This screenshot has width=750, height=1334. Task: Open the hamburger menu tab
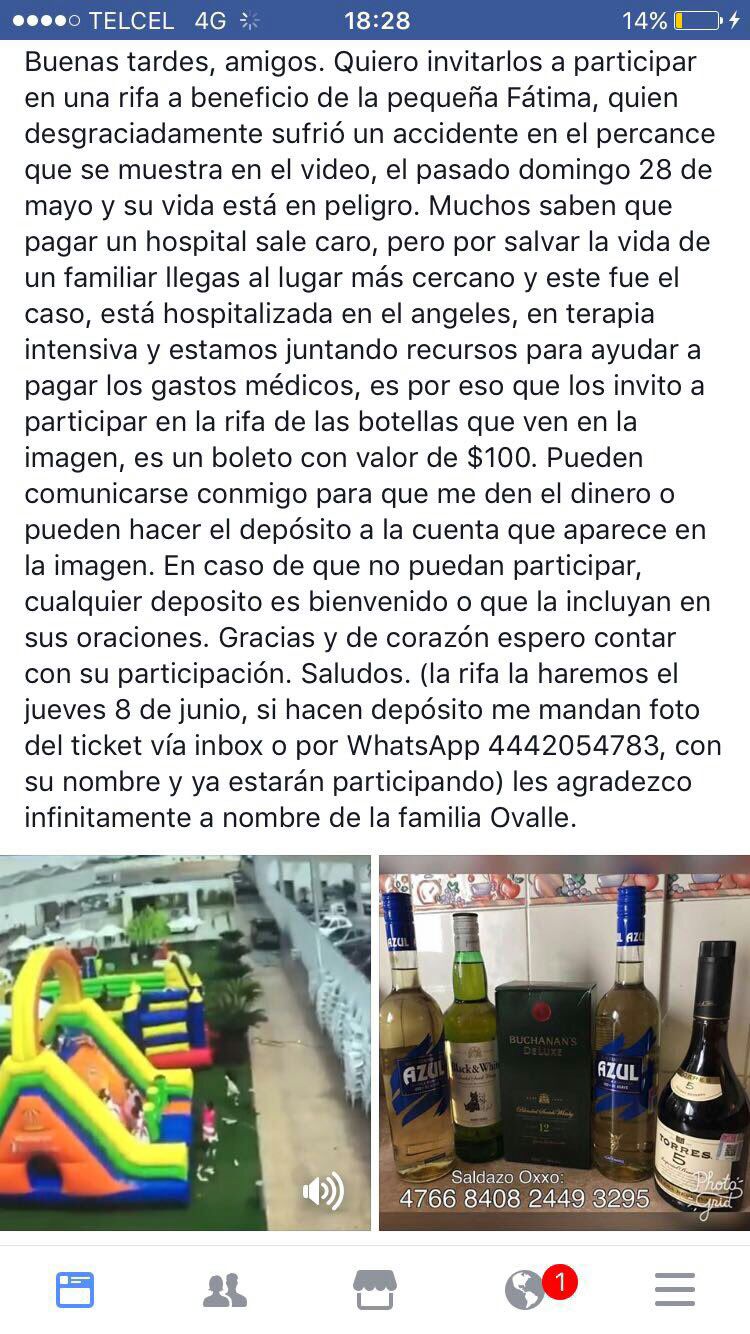pyautogui.click(x=675, y=1290)
